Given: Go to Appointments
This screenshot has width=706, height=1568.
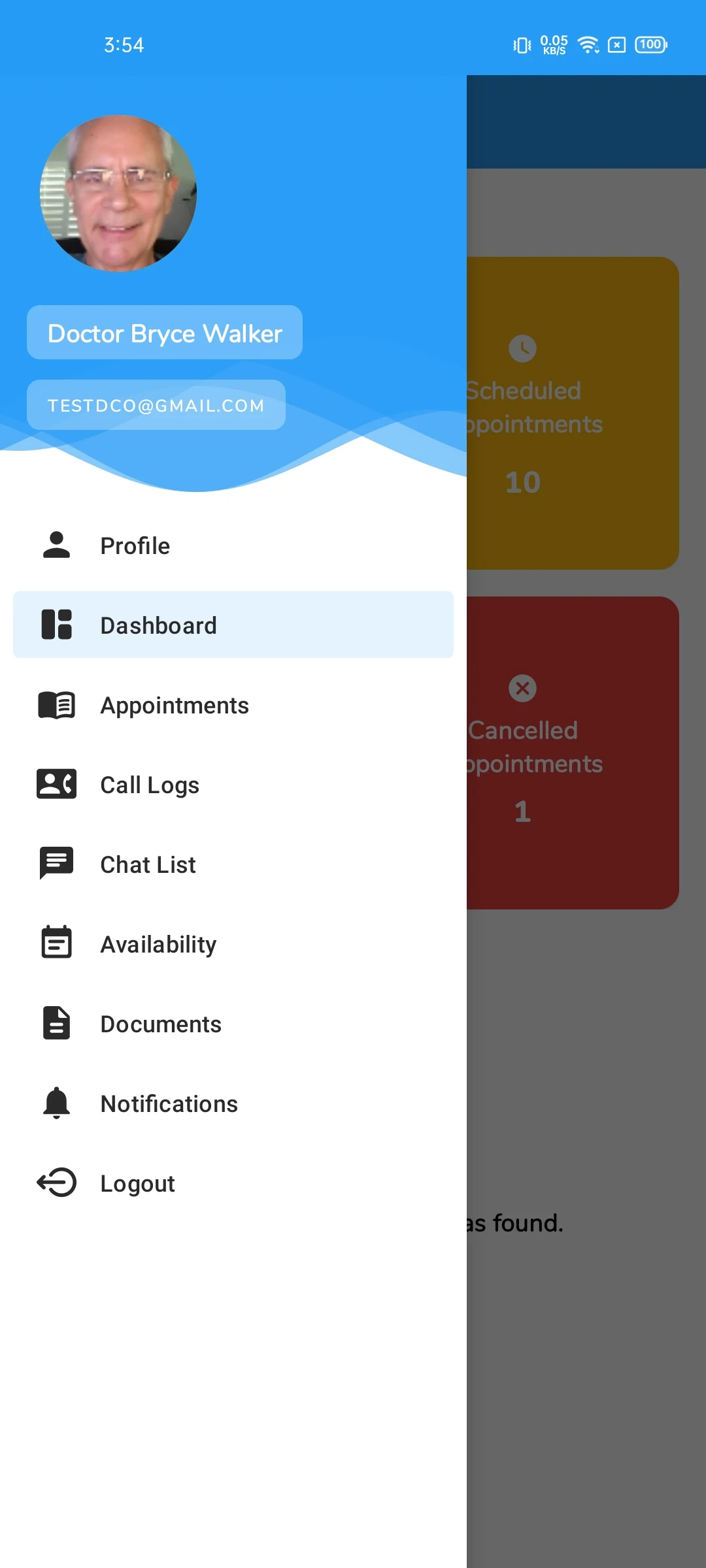Looking at the screenshot, I should [174, 706].
